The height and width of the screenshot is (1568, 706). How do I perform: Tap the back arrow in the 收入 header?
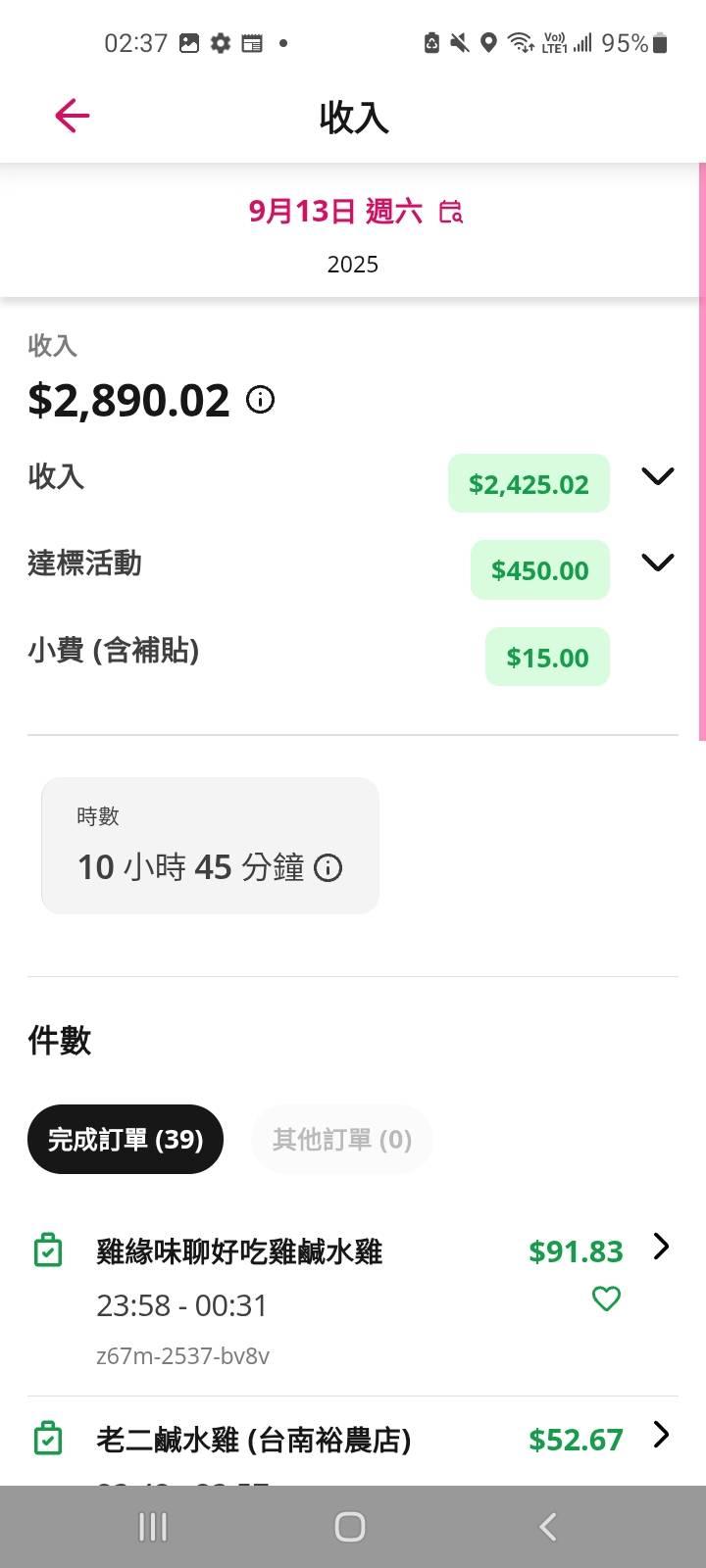click(x=70, y=115)
